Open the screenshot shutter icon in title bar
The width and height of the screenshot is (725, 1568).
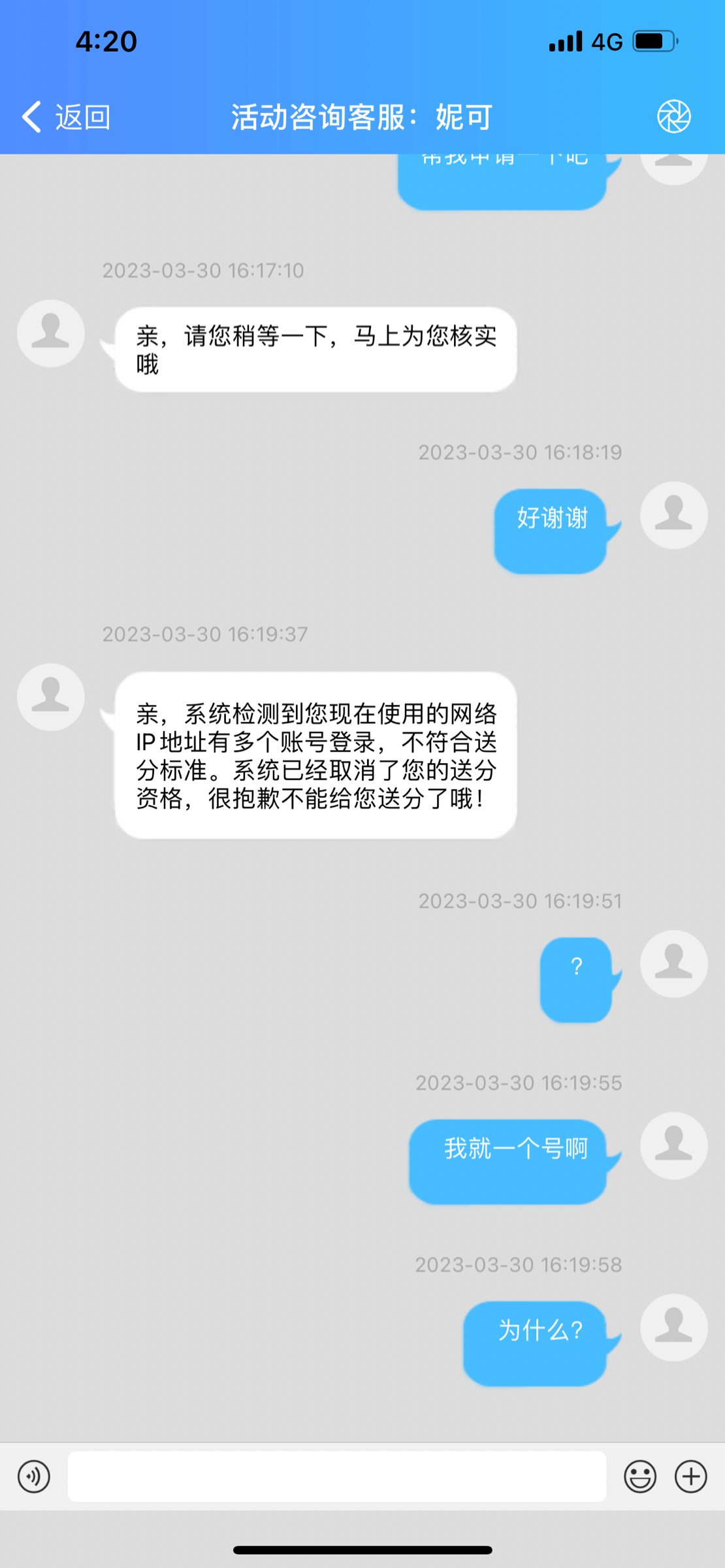pyautogui.click(x=674, y=116)
